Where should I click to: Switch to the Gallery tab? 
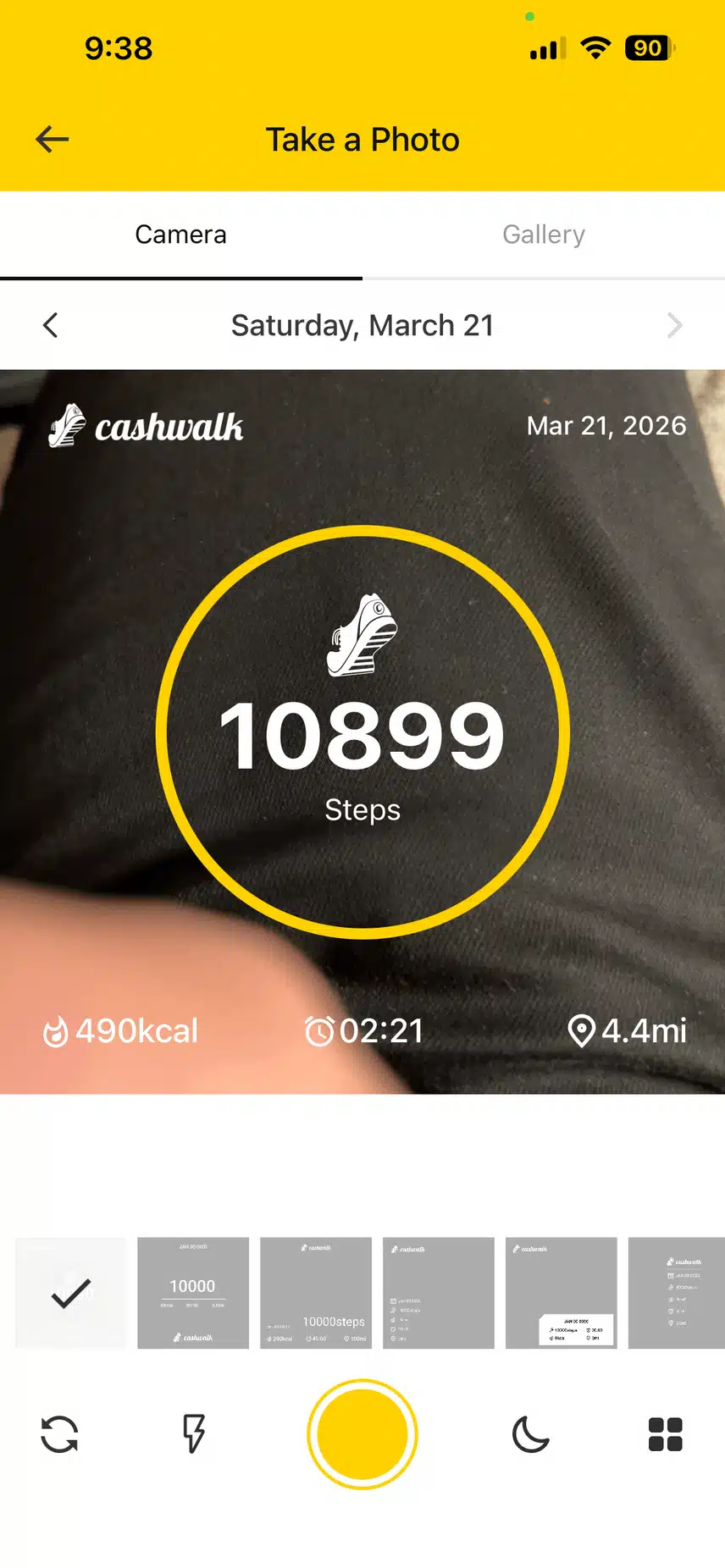click(543, 235)
